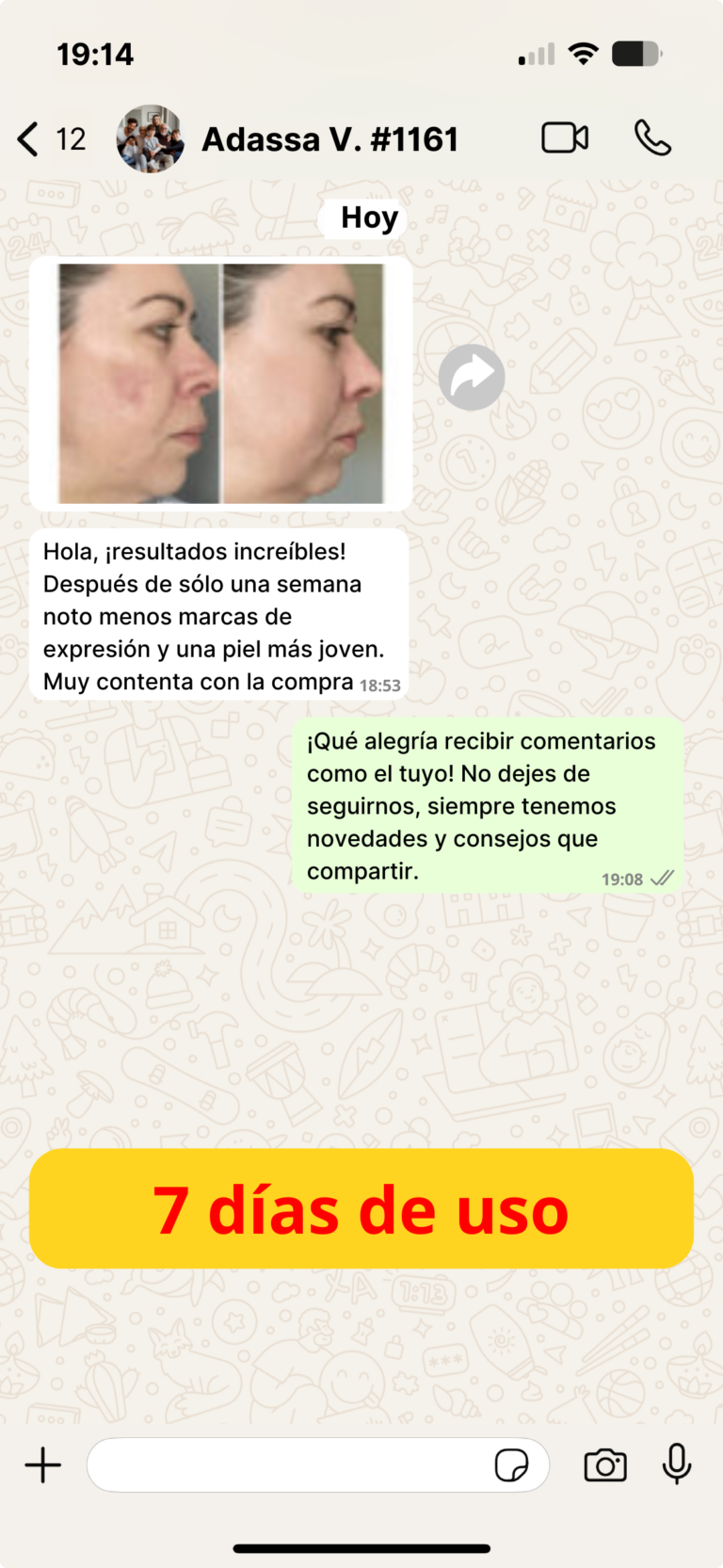Image resolution: width=723 pixels, height=1568 pixels.
Task: Open the camera to send a photo
Action: (x=605, y=1465)
